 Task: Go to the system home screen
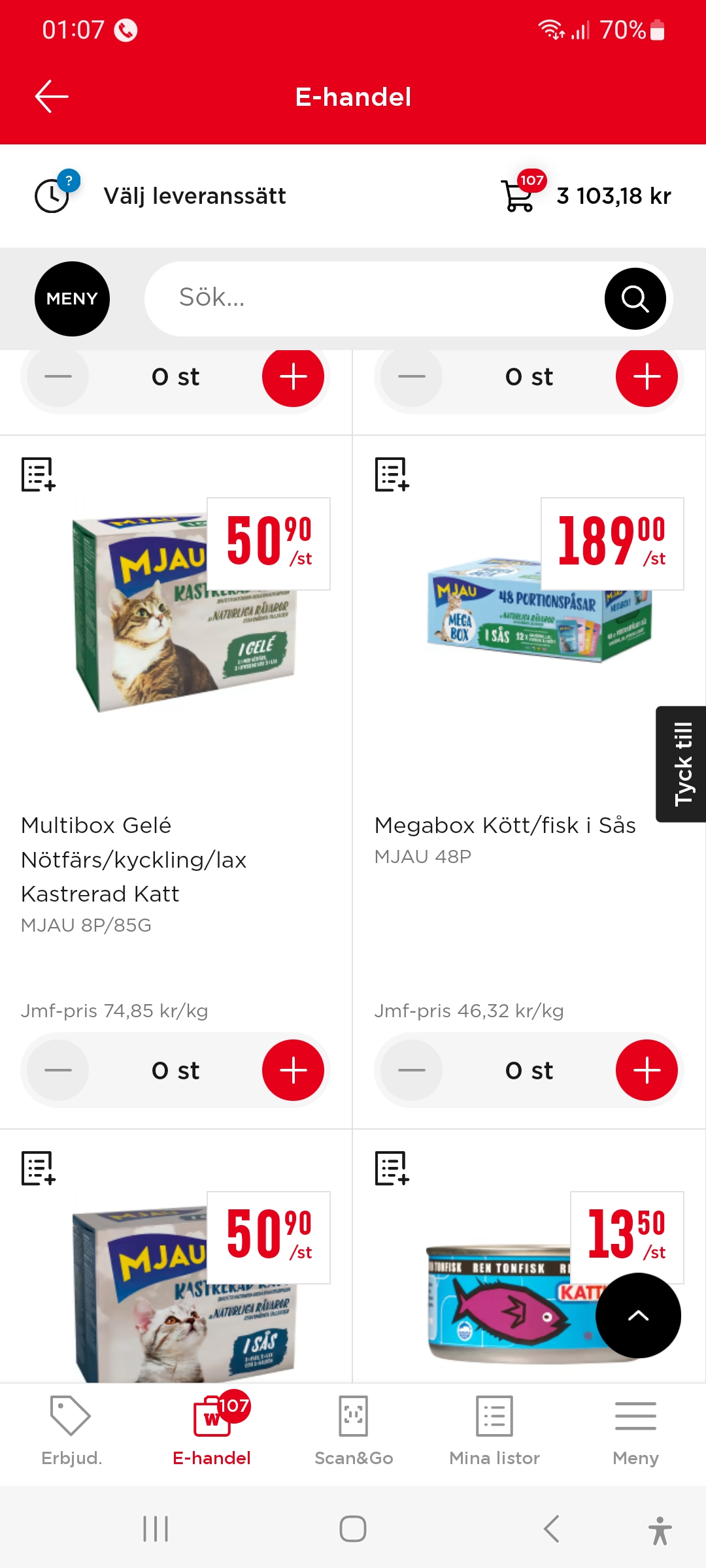[353, 1529]
